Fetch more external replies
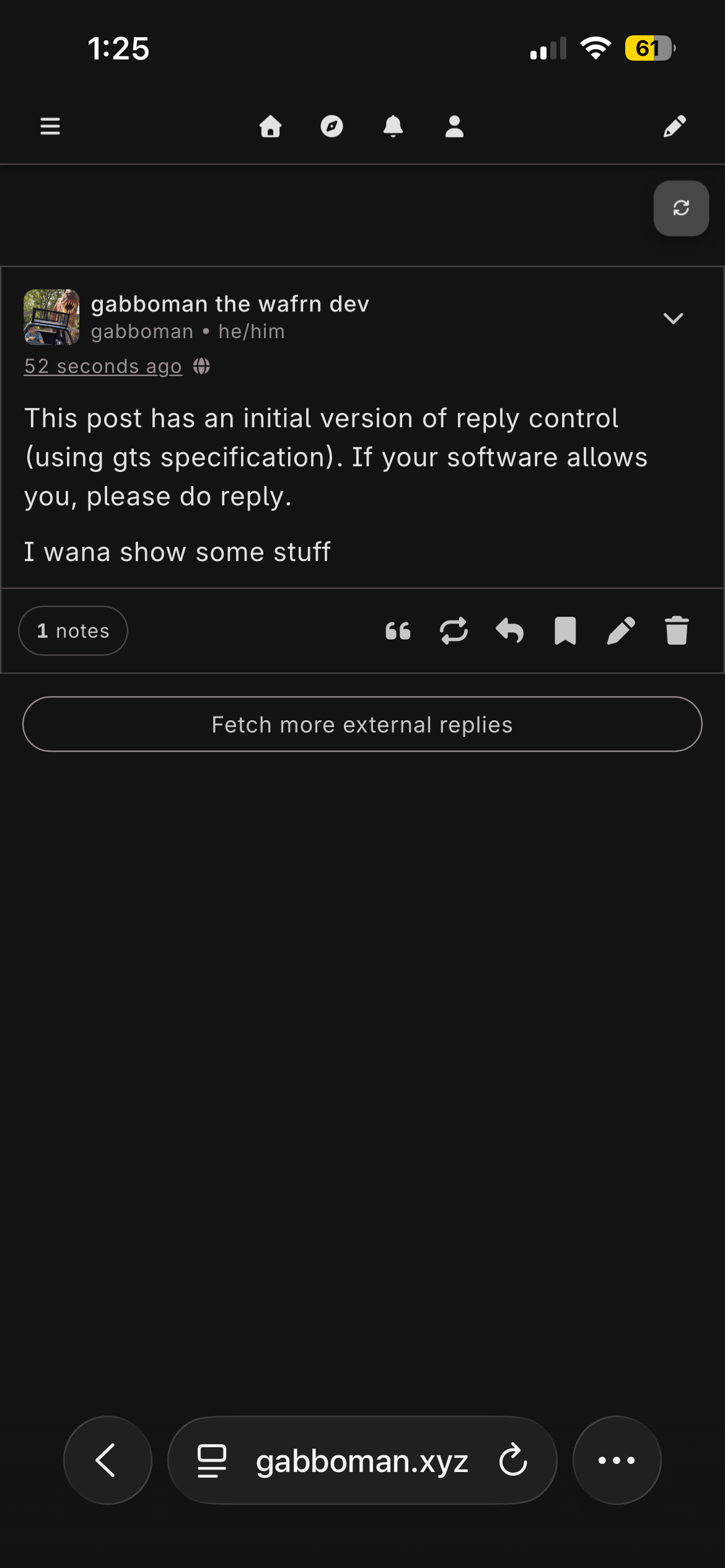This screenshot has height=1568, width=725. pos(362,724)
